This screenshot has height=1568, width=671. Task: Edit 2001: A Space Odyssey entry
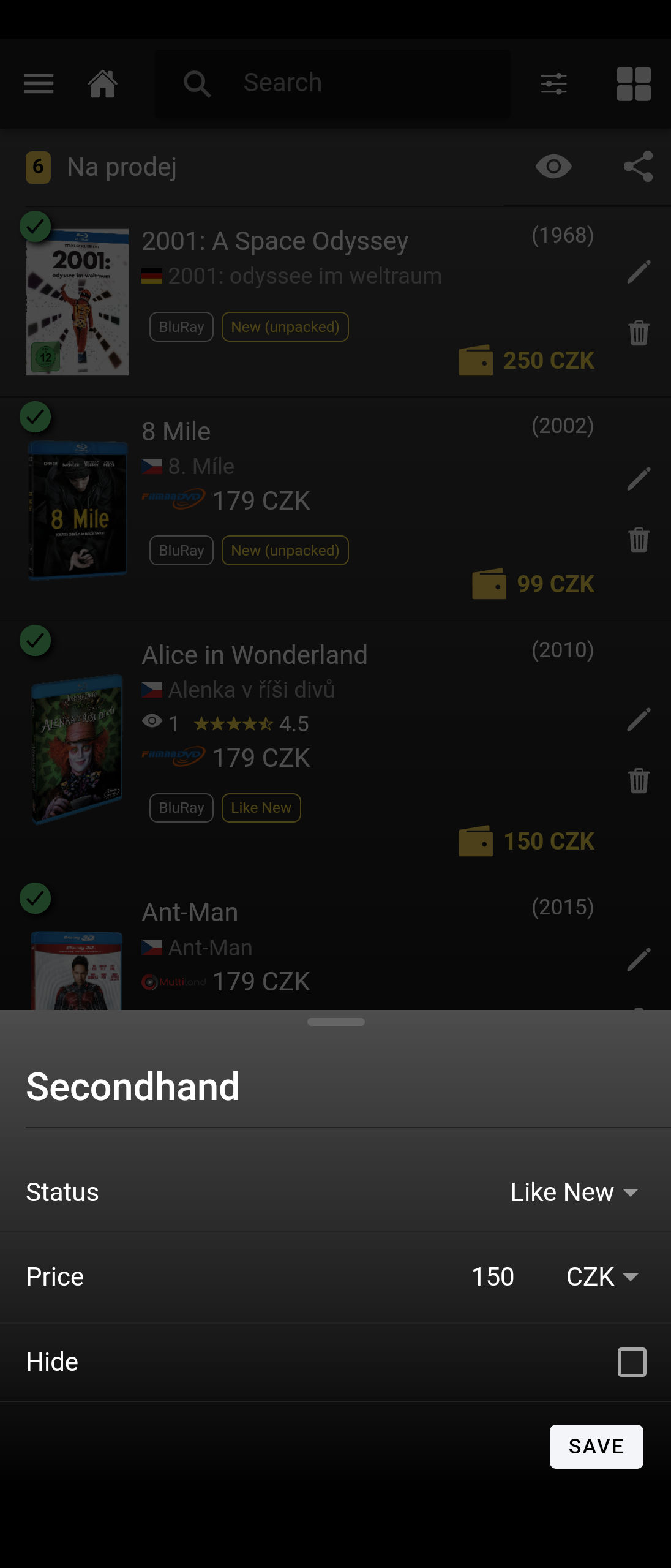coord(638,272)
